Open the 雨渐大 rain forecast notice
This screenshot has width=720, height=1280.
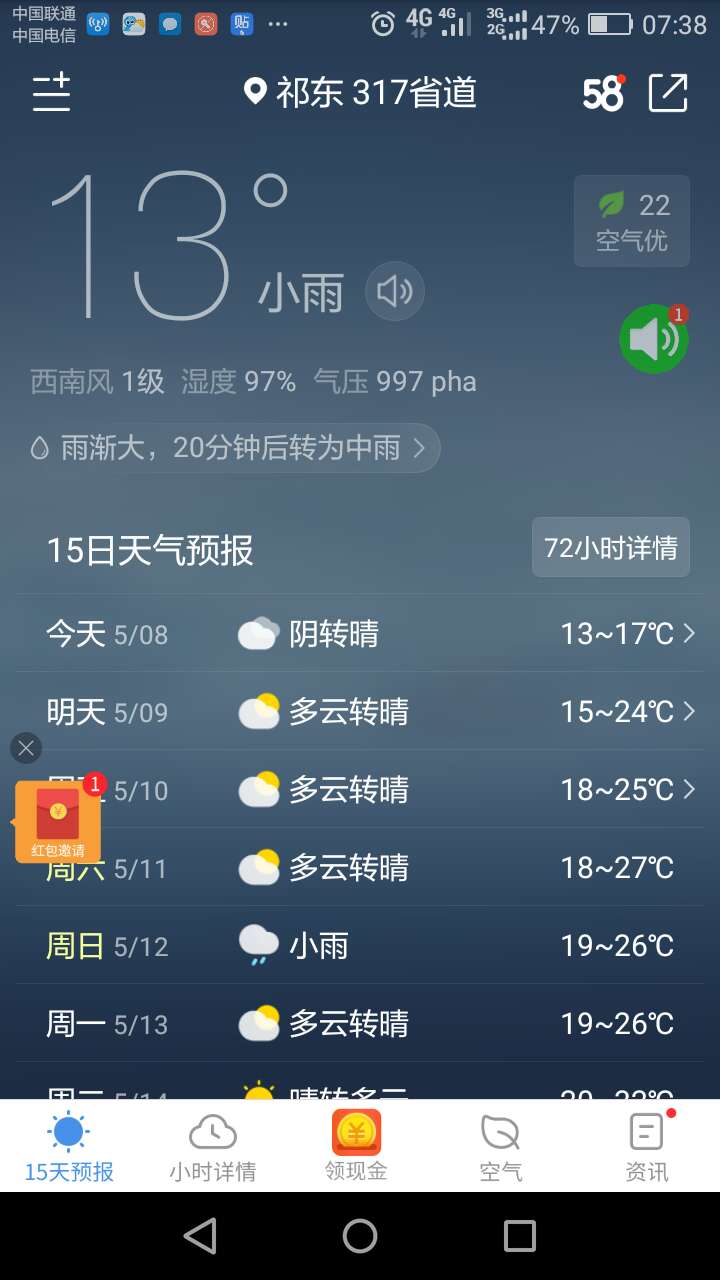point(234,448)
